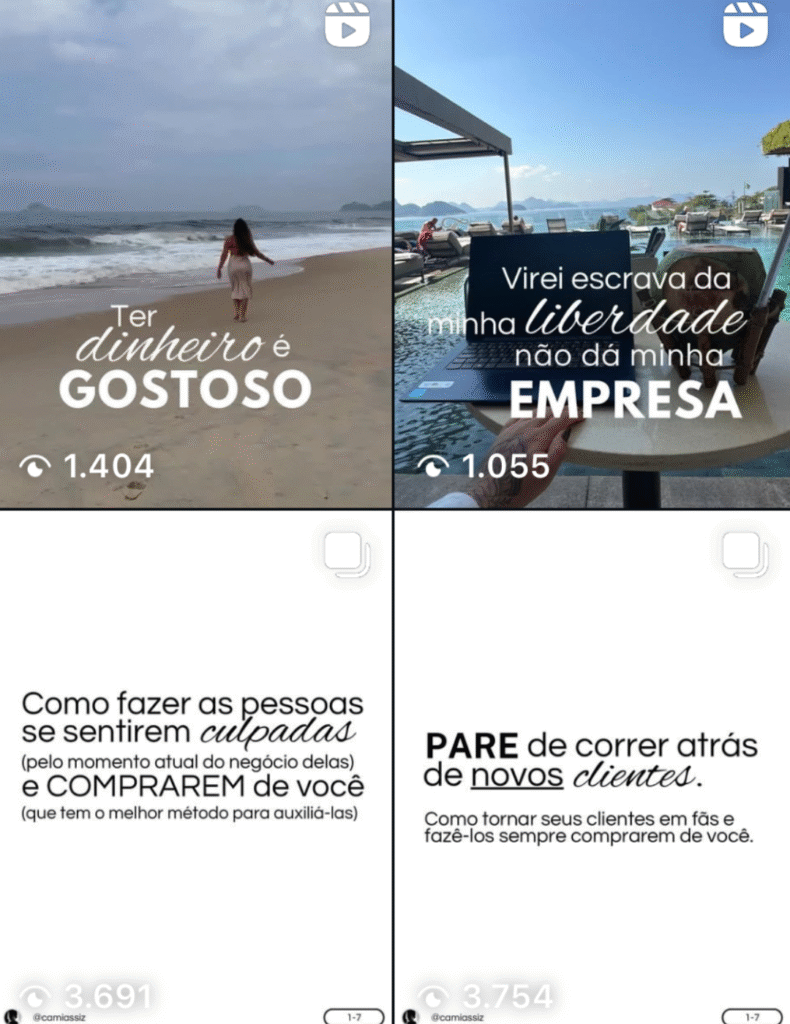Image resolution: width=790 pixels, height=1024 pixels.
Task: Play the 'Virei escrava da minha liberdade' reel
Action: (592, 255)
